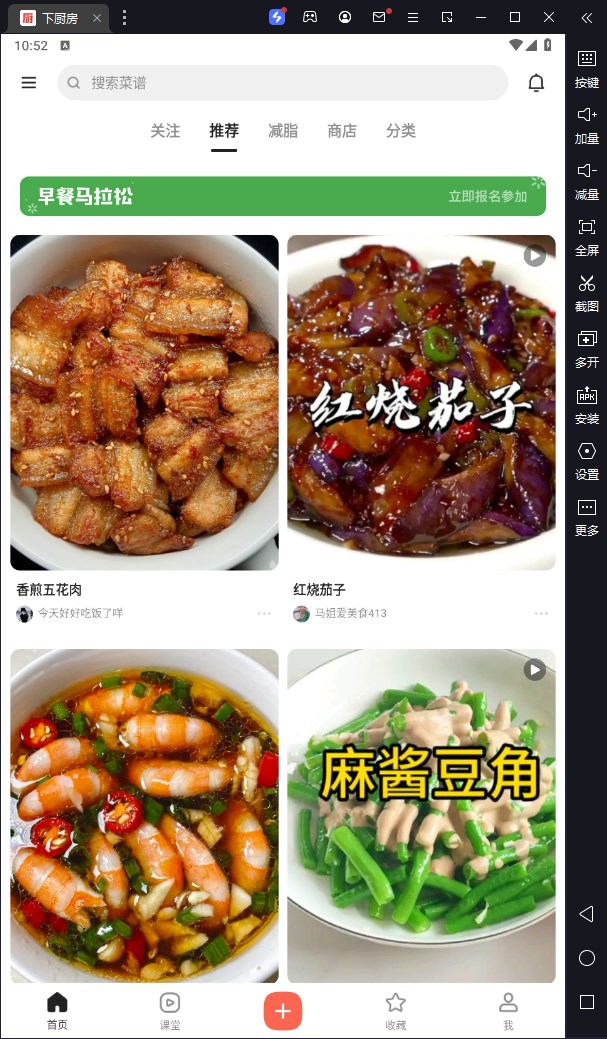
Task: Select the 减脂 tab
Action: [283, 131]
